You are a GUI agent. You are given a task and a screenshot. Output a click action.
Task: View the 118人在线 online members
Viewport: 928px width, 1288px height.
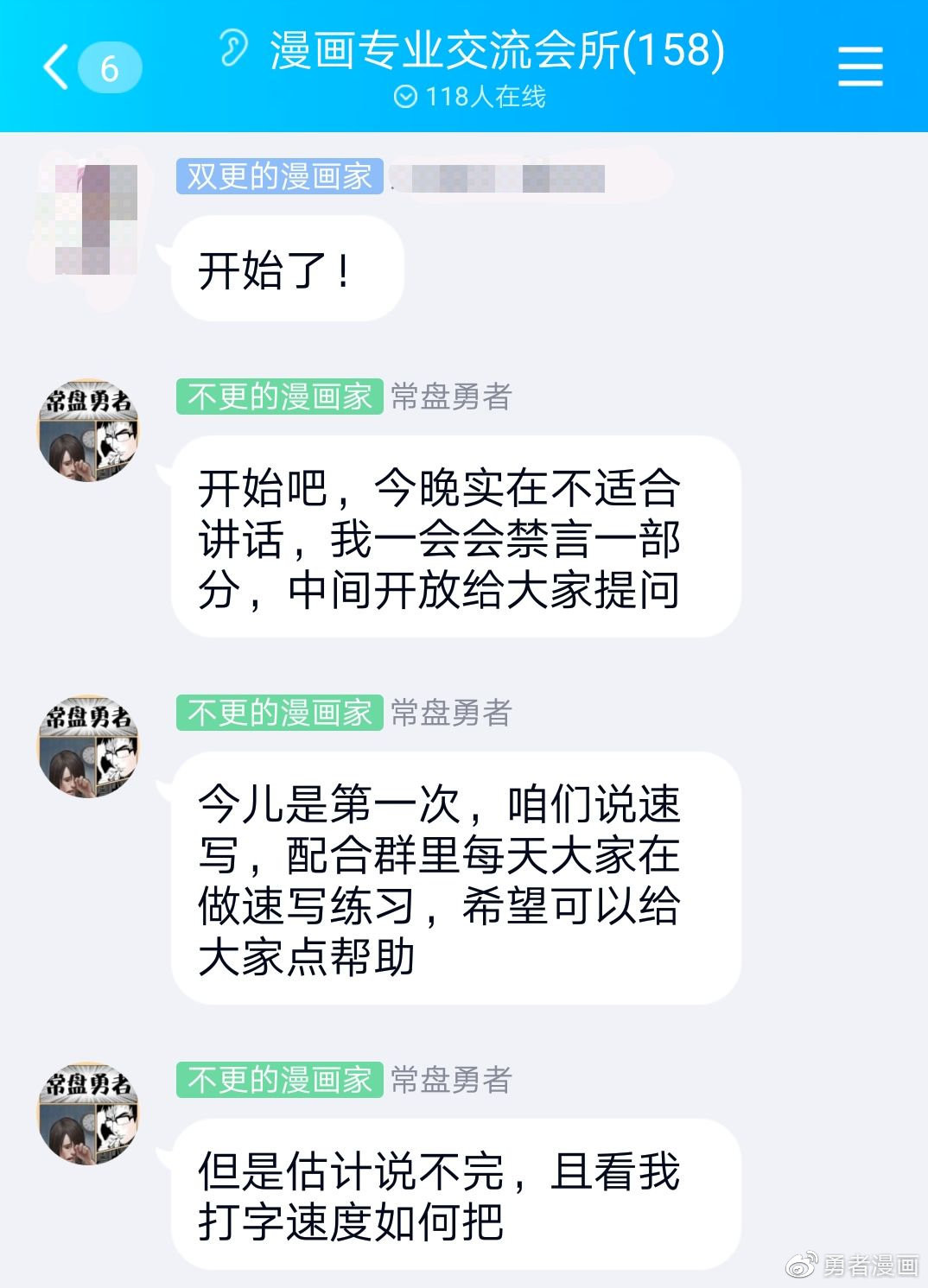pos(471,97)
